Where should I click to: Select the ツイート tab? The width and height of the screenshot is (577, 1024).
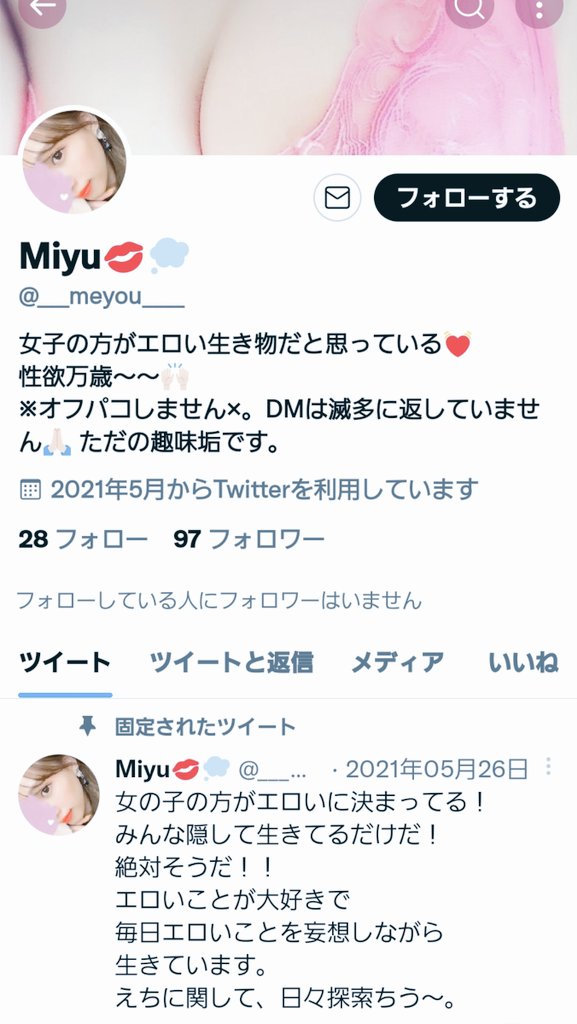(65, 663)
